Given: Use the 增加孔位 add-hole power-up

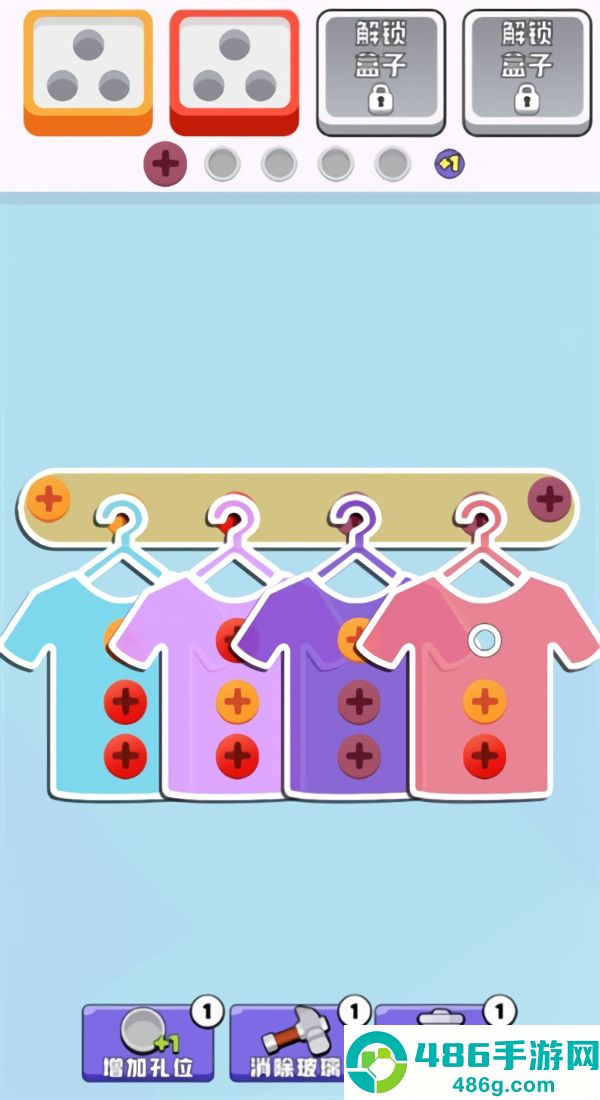Looking at the screenshot, I should click(x=148, y=1043).
